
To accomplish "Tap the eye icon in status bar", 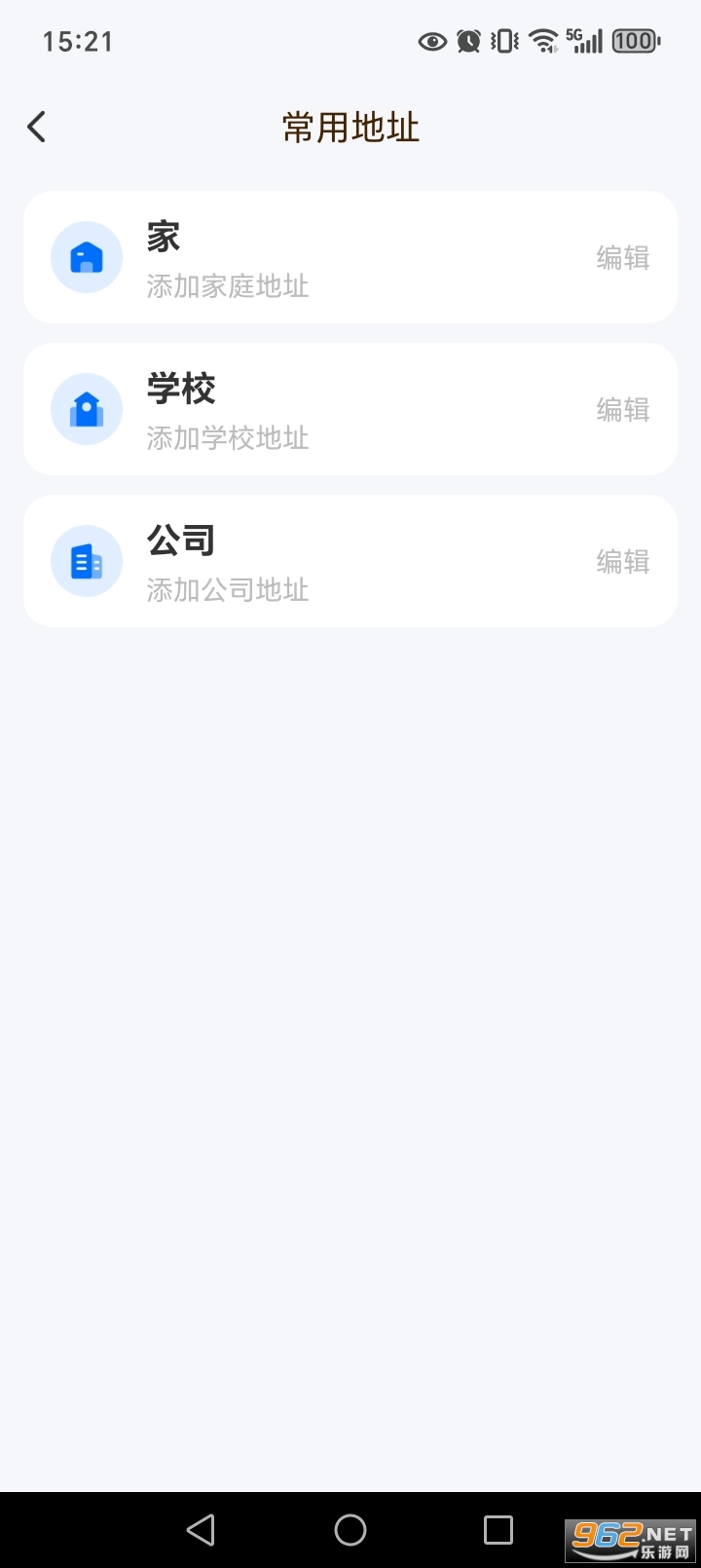I will (431, 41).
